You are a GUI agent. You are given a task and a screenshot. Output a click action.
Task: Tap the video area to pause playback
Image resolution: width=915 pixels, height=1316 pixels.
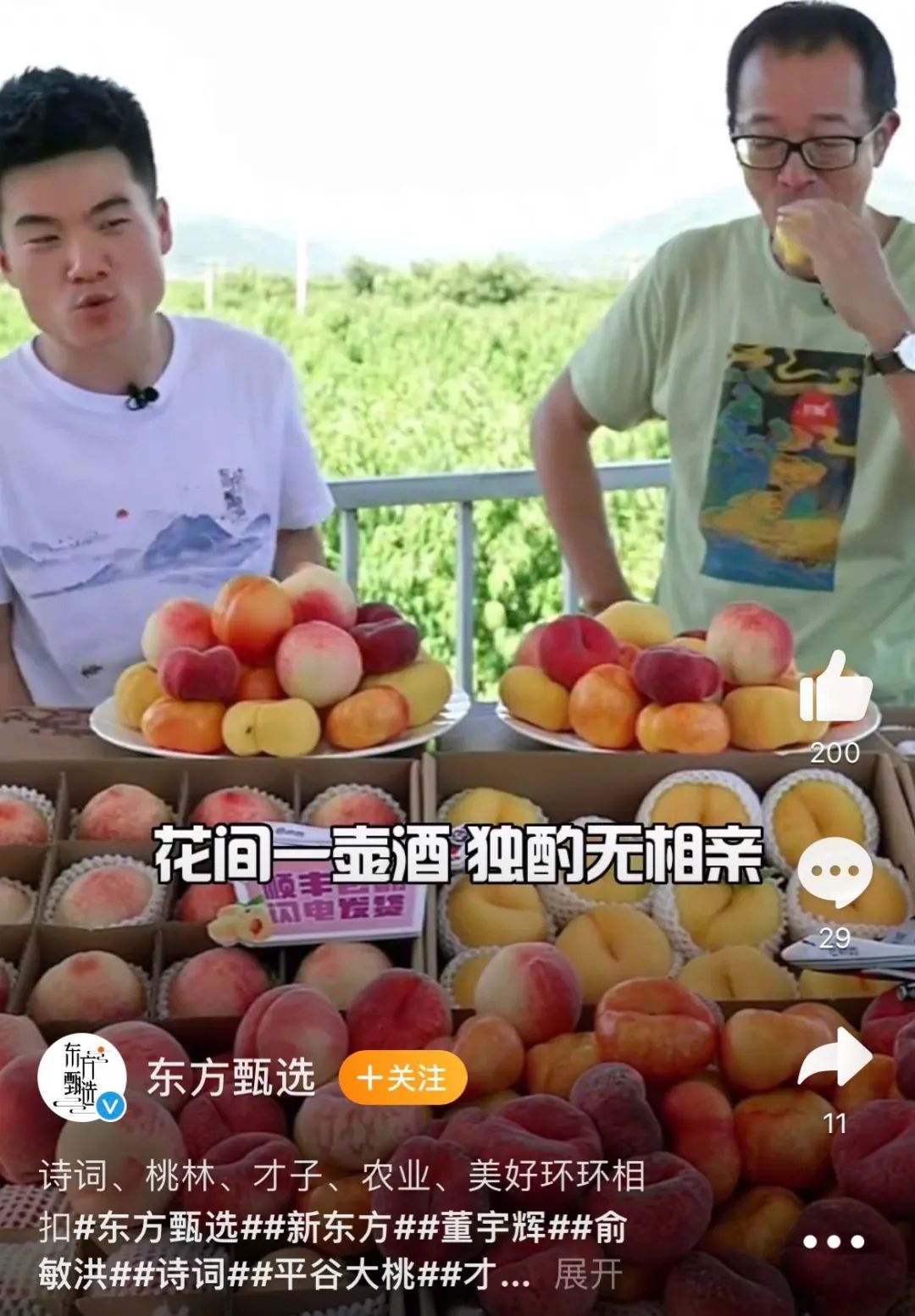click(x=457, y=423)
